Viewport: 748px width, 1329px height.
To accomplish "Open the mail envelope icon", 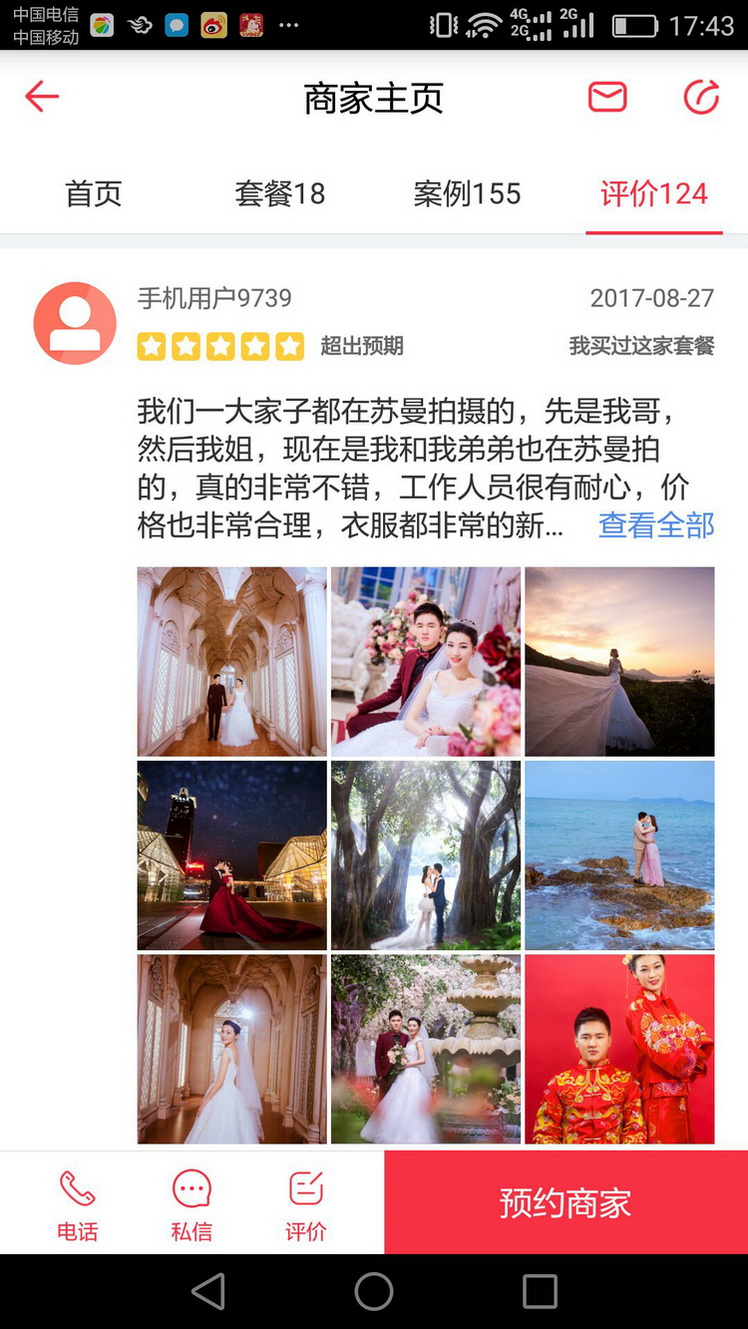I will click(607, 97).
